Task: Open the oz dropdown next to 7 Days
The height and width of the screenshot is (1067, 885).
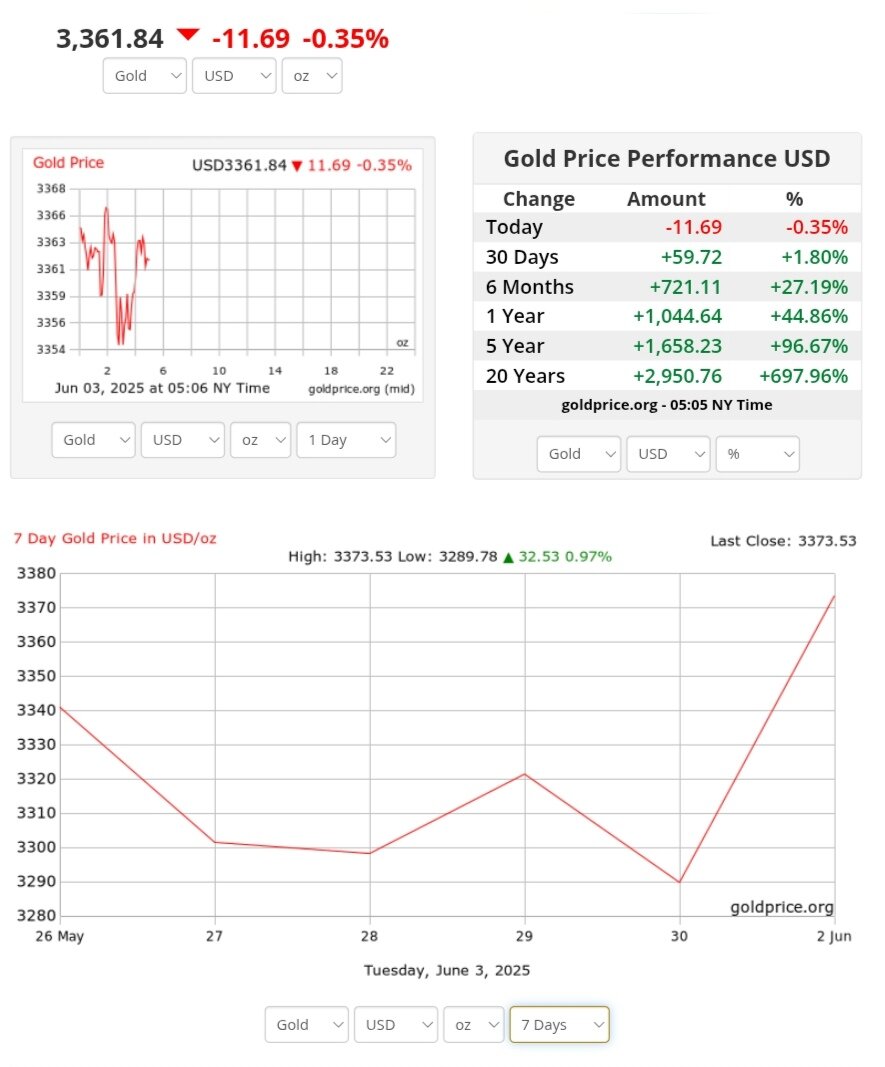Action: coord(473,1025)
